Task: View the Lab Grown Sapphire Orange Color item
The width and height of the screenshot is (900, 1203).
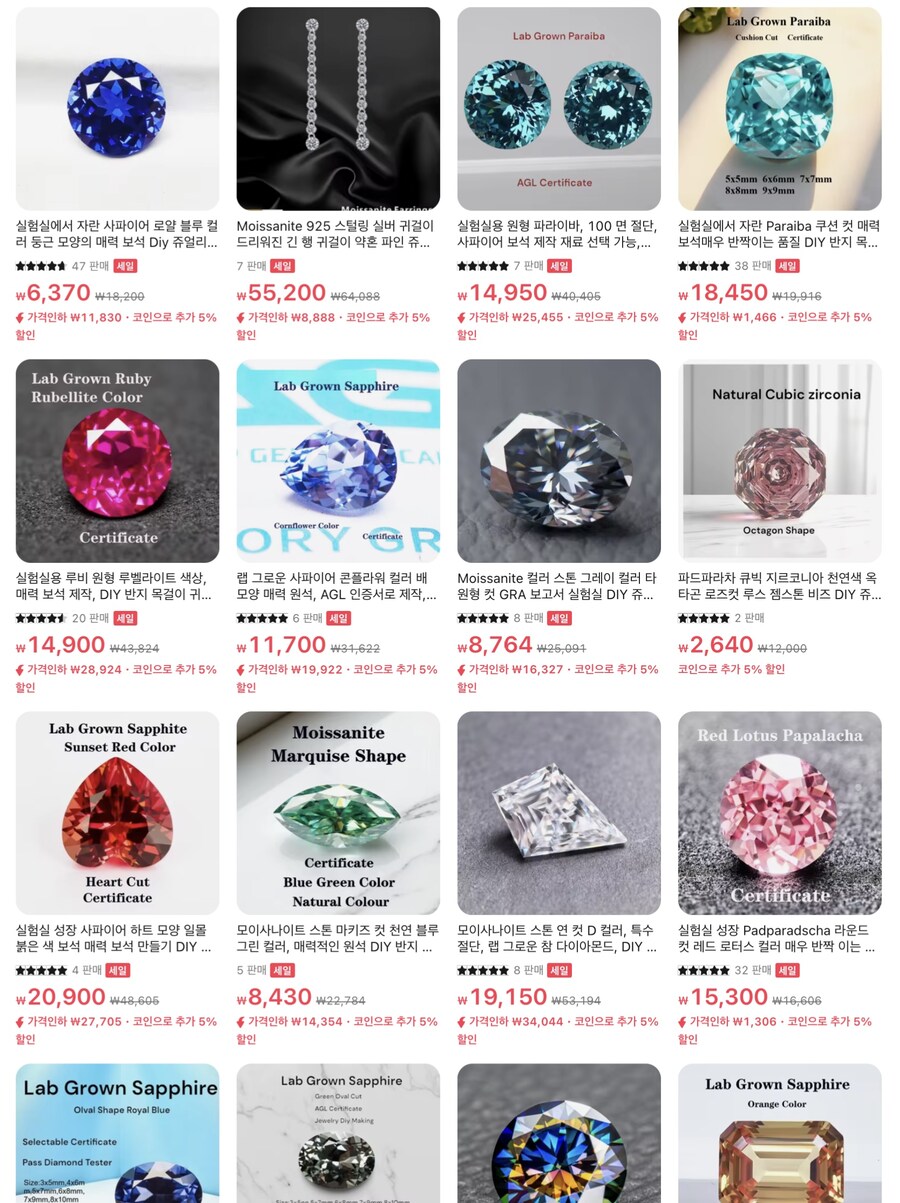Action: pyautogui.click(x=779, y=1135)
